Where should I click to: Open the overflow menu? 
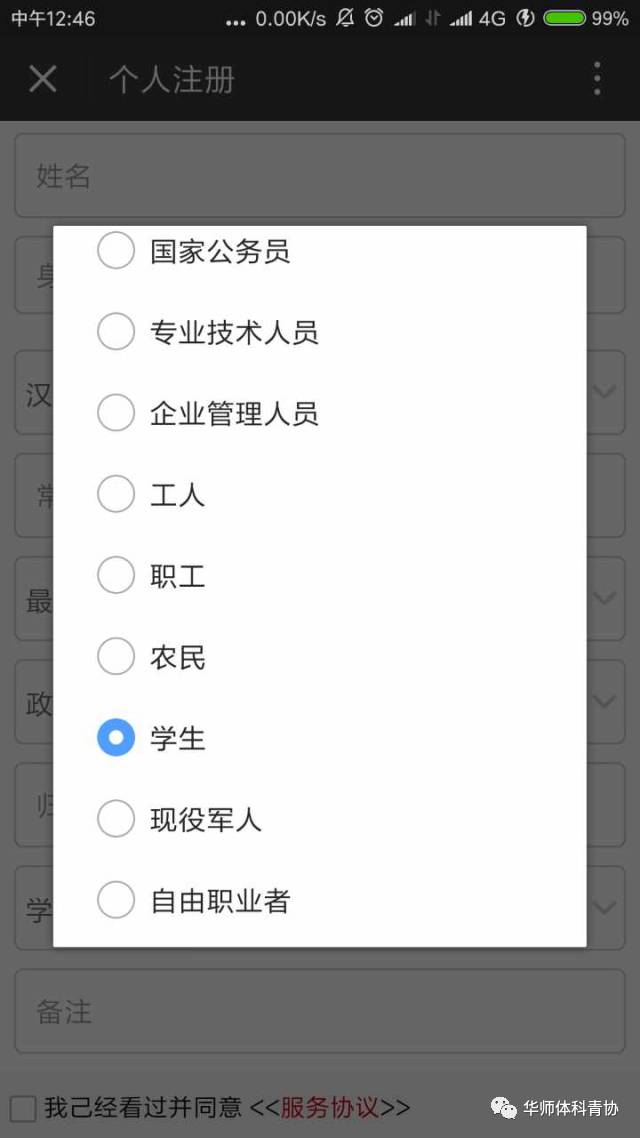596,78
